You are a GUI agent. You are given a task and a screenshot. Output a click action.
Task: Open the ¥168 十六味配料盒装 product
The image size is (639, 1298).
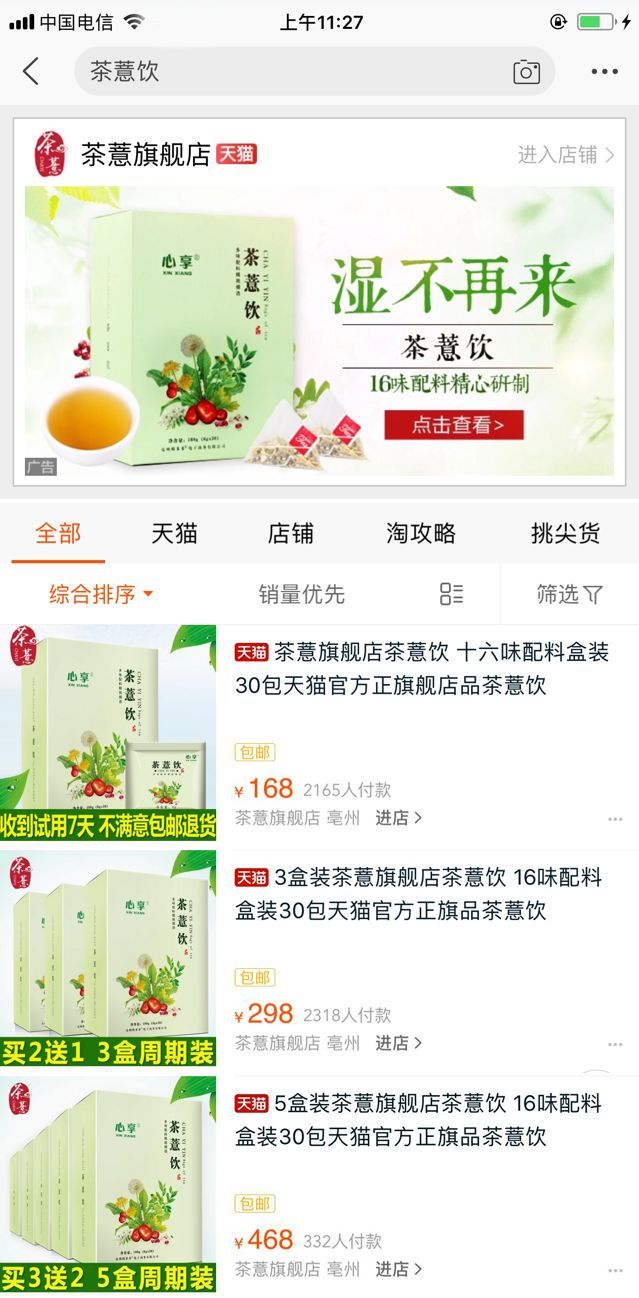point(420,669)
